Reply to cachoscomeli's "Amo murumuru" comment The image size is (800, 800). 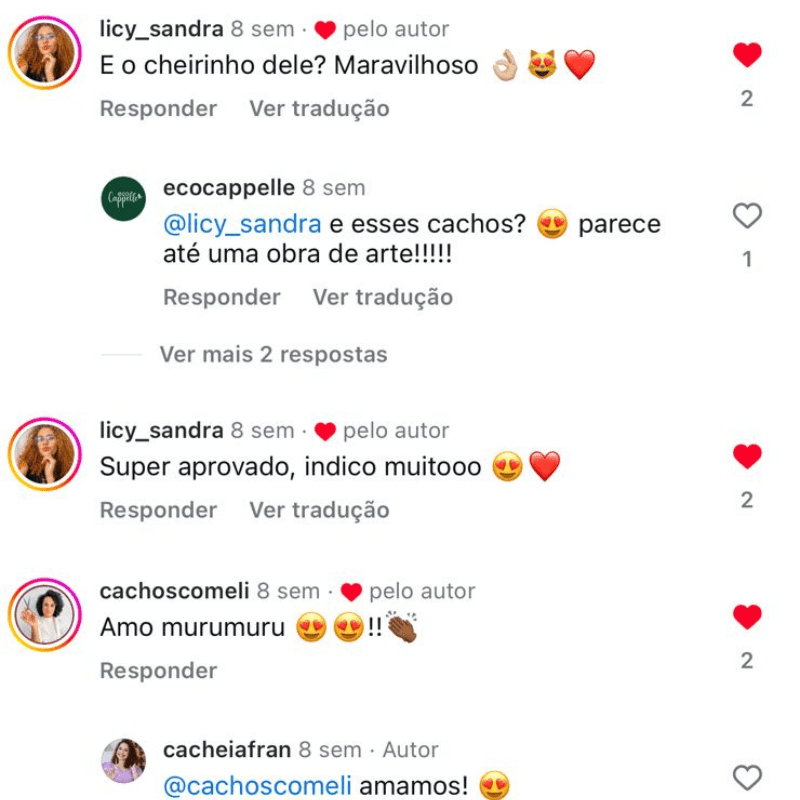click(158, 671)
